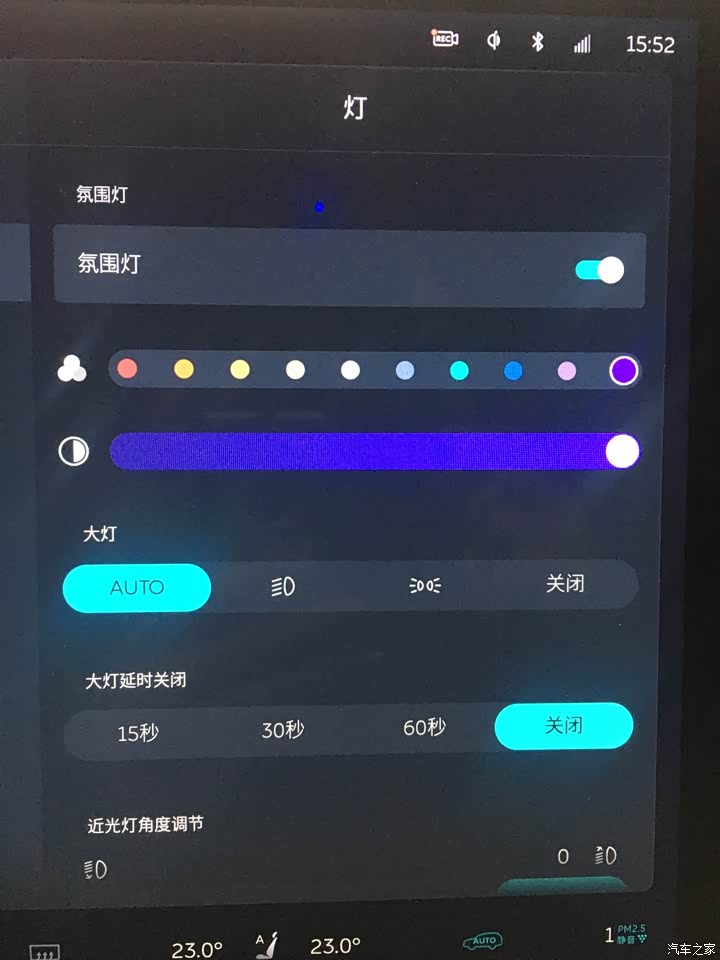720x960 pixels.
Task: Turn headlights off with 关闭 under 大灯
Action: coord(565,584)
